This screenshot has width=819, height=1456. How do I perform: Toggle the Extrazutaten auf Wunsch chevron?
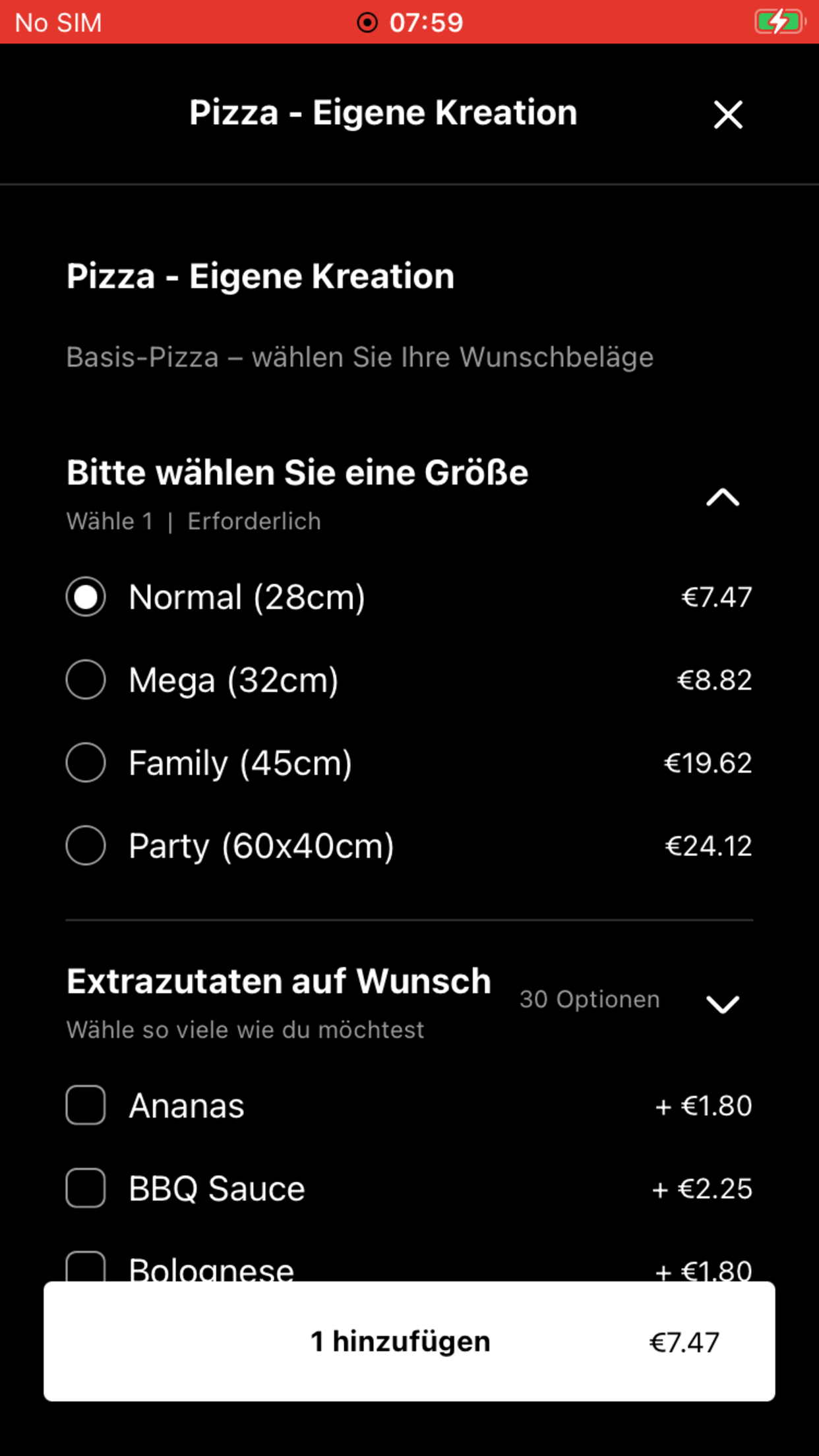click(723, 1004)
